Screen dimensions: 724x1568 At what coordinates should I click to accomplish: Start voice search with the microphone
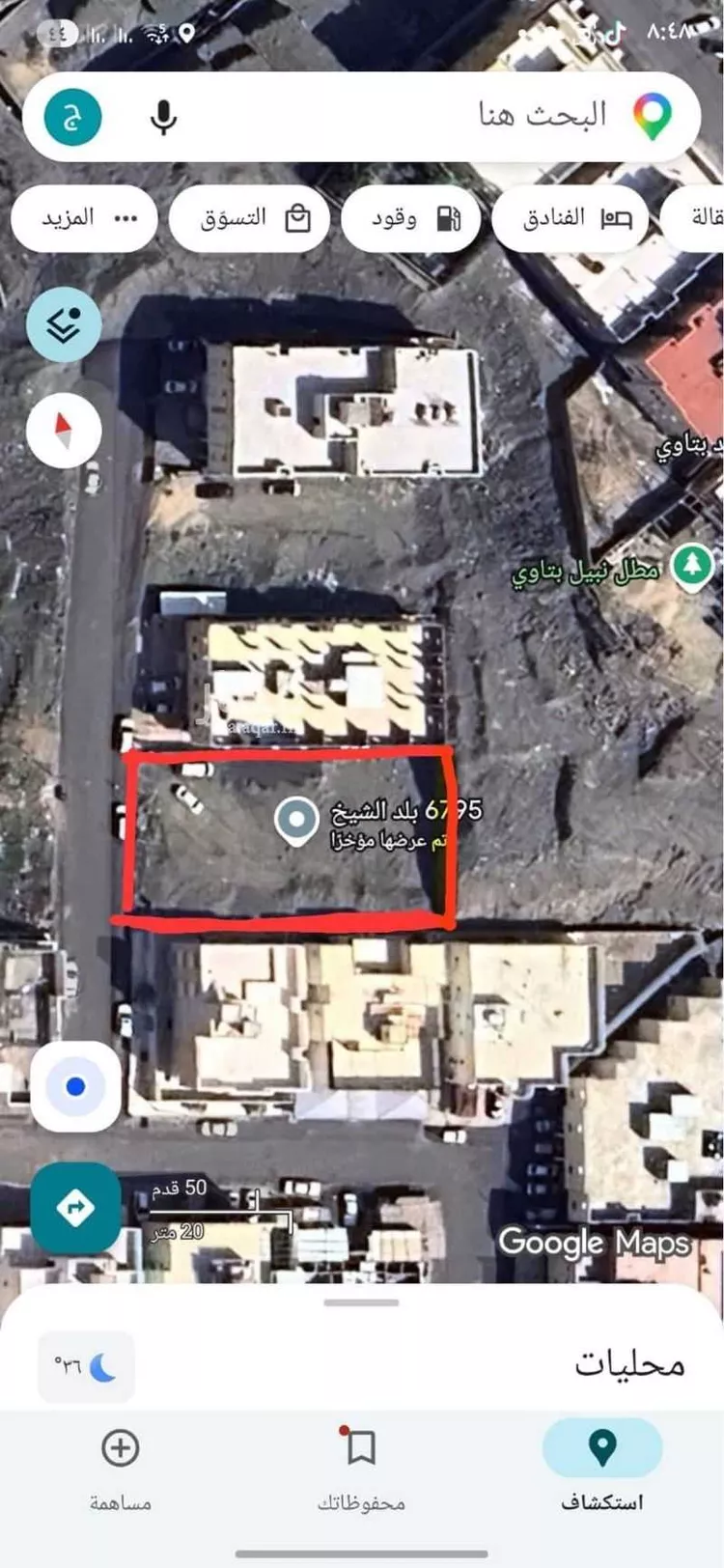[x=164, y=118]
